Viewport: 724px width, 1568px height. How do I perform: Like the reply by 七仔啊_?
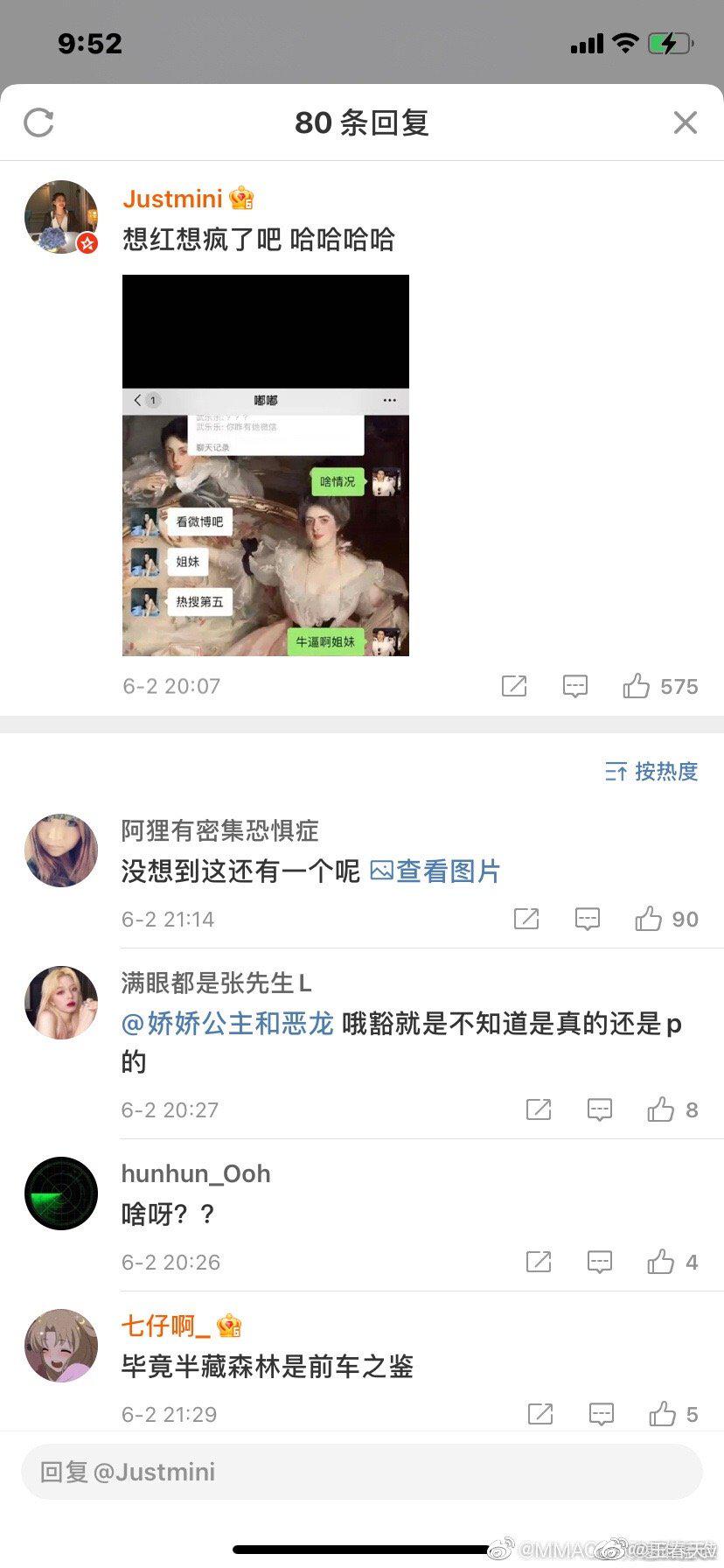pyautogui.click(x=673, y=1414)
